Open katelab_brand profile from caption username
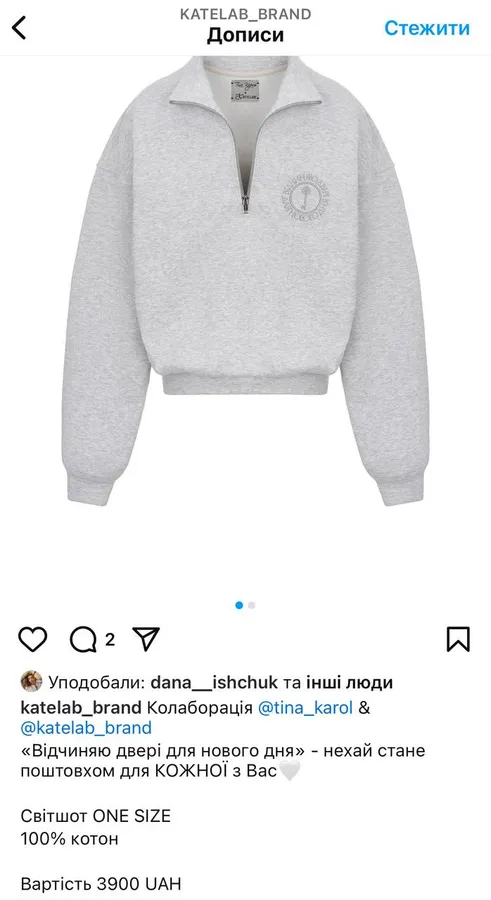Screen dimensions: 491x900 click(x=81, y=708)
